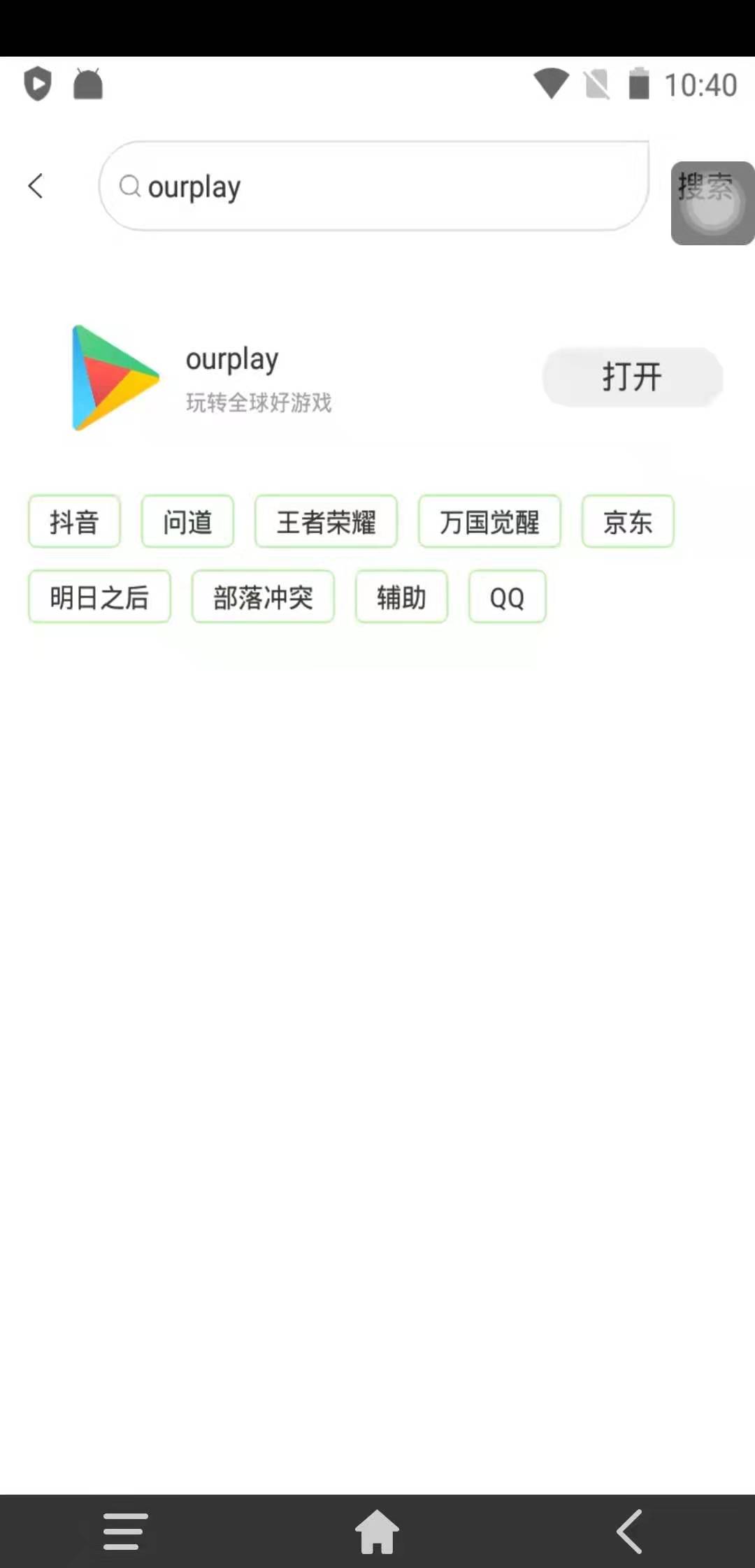Select the 问道 suggestion chip
755x1568 pixels.
pyautogui.click(x=187, y=522)
